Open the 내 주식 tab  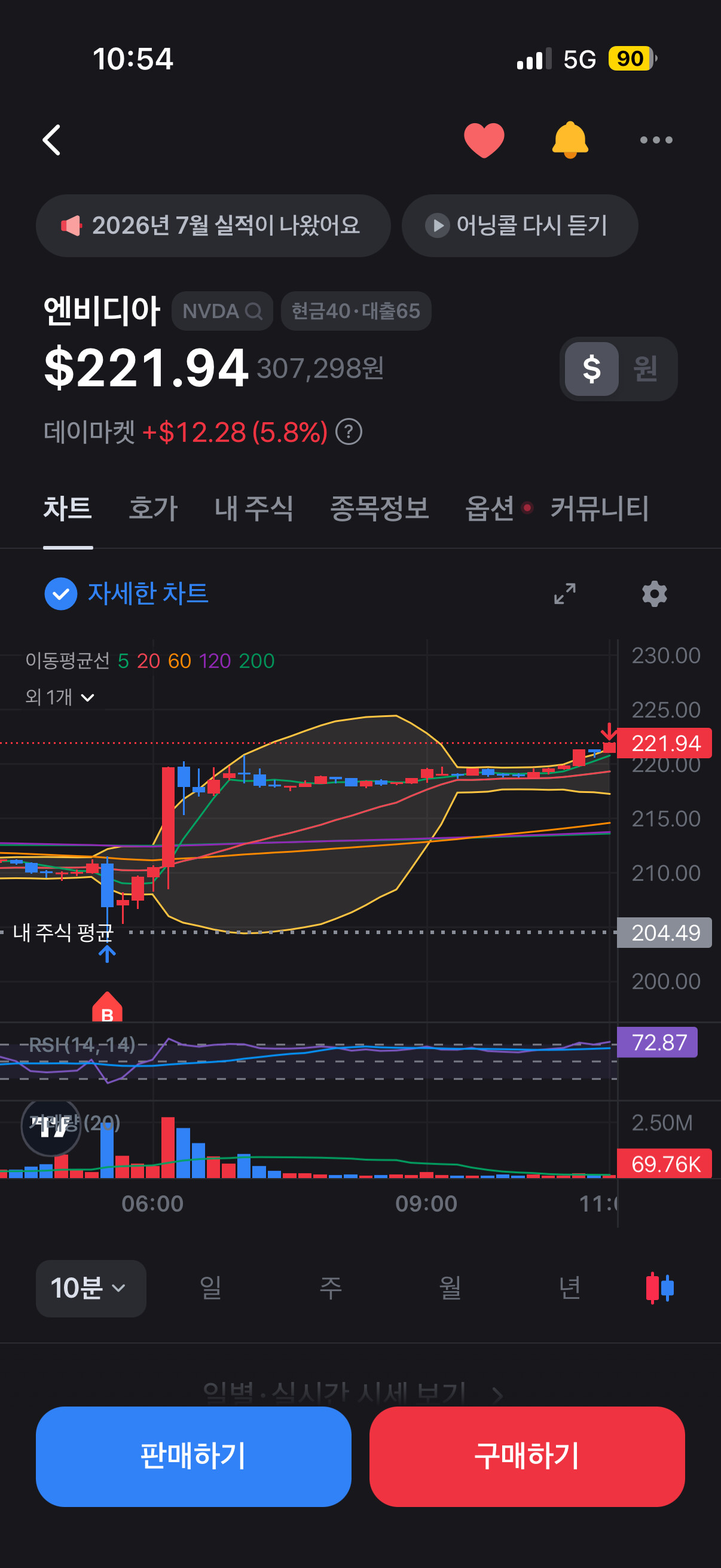253,508
